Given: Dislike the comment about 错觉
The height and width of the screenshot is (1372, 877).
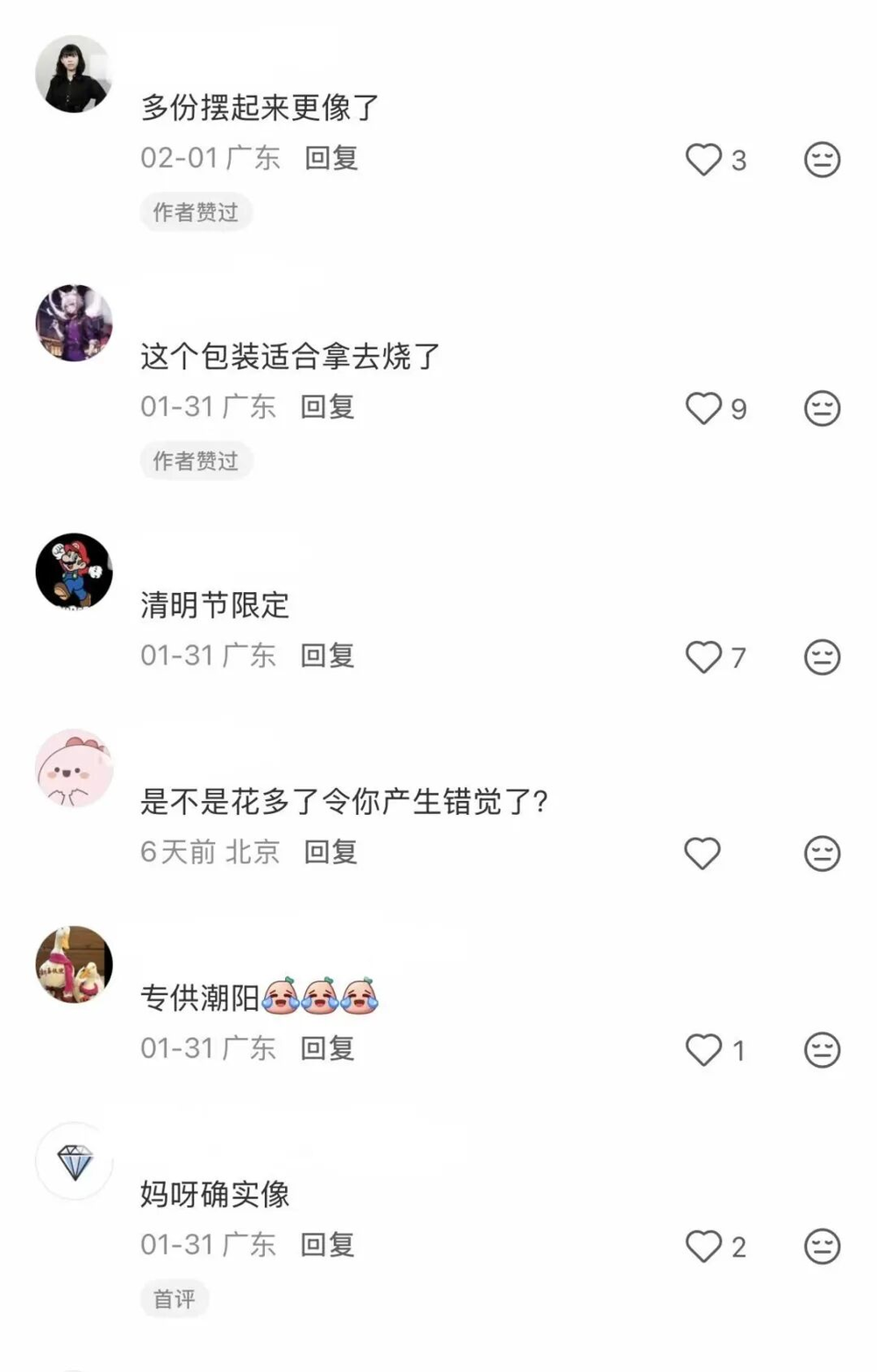Looking at the screenshot, I should pos(822,854).
